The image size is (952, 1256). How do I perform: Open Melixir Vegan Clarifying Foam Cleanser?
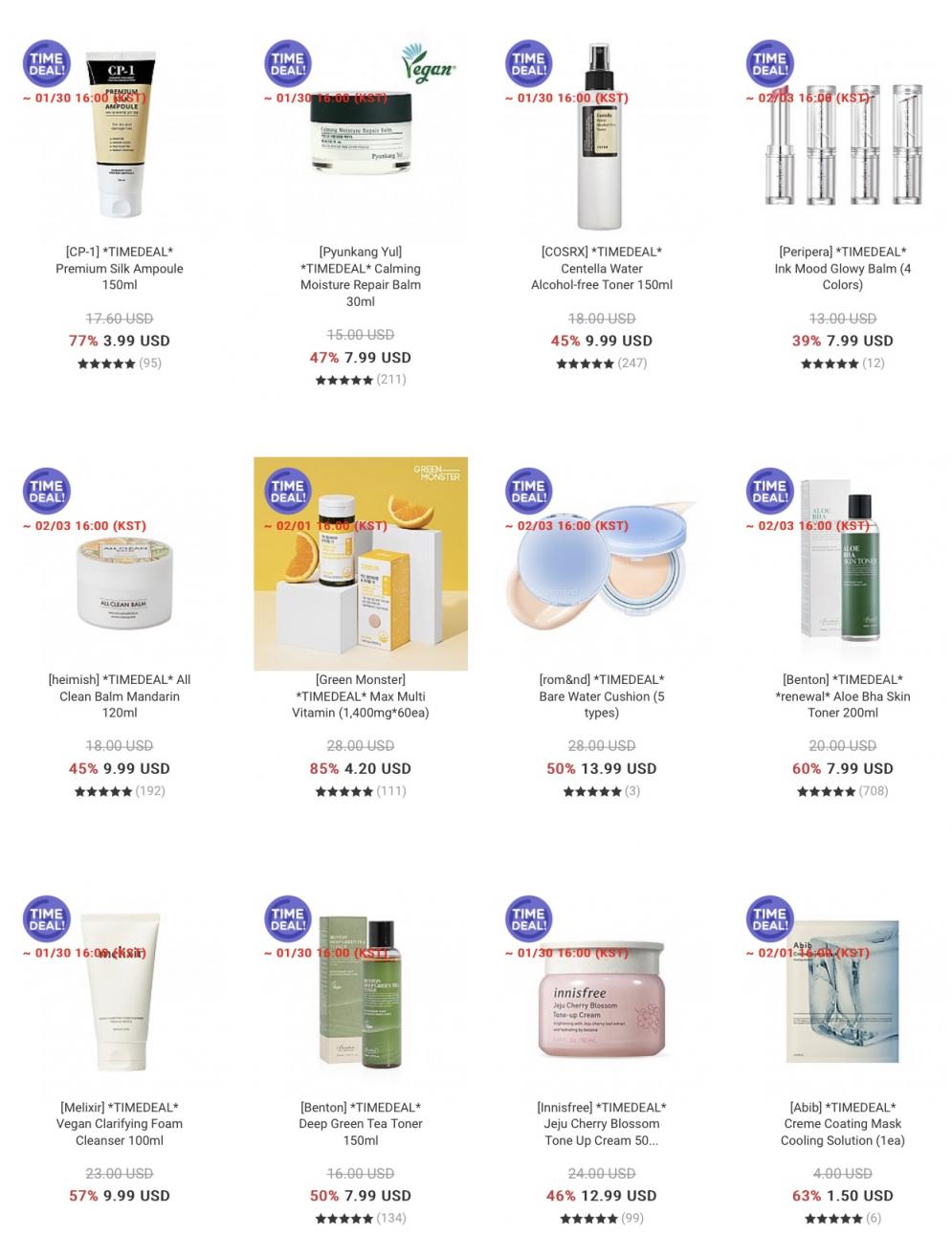[120, 1124]
